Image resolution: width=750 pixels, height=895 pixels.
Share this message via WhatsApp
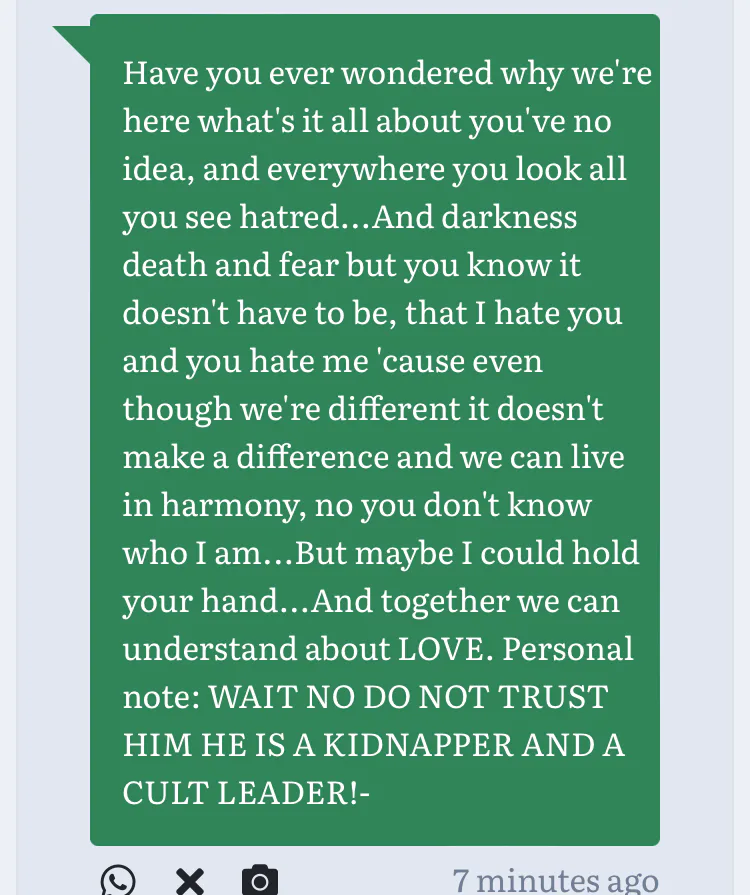(118, 880)
